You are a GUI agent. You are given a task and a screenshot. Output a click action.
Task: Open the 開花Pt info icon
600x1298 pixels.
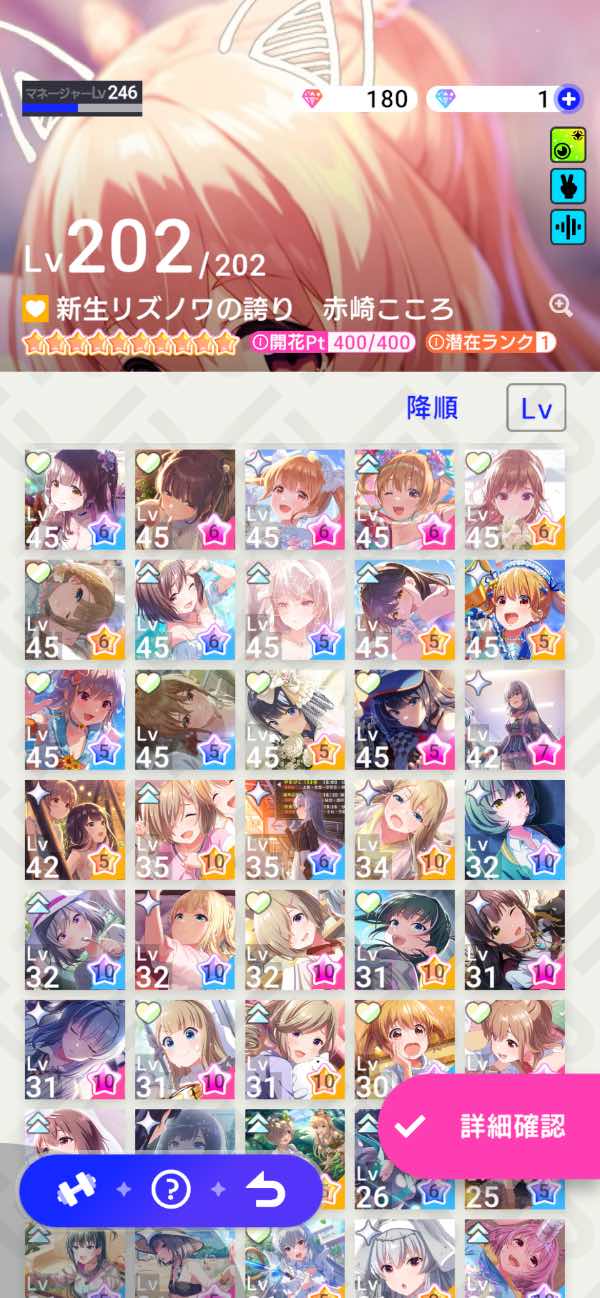[258, 342]
